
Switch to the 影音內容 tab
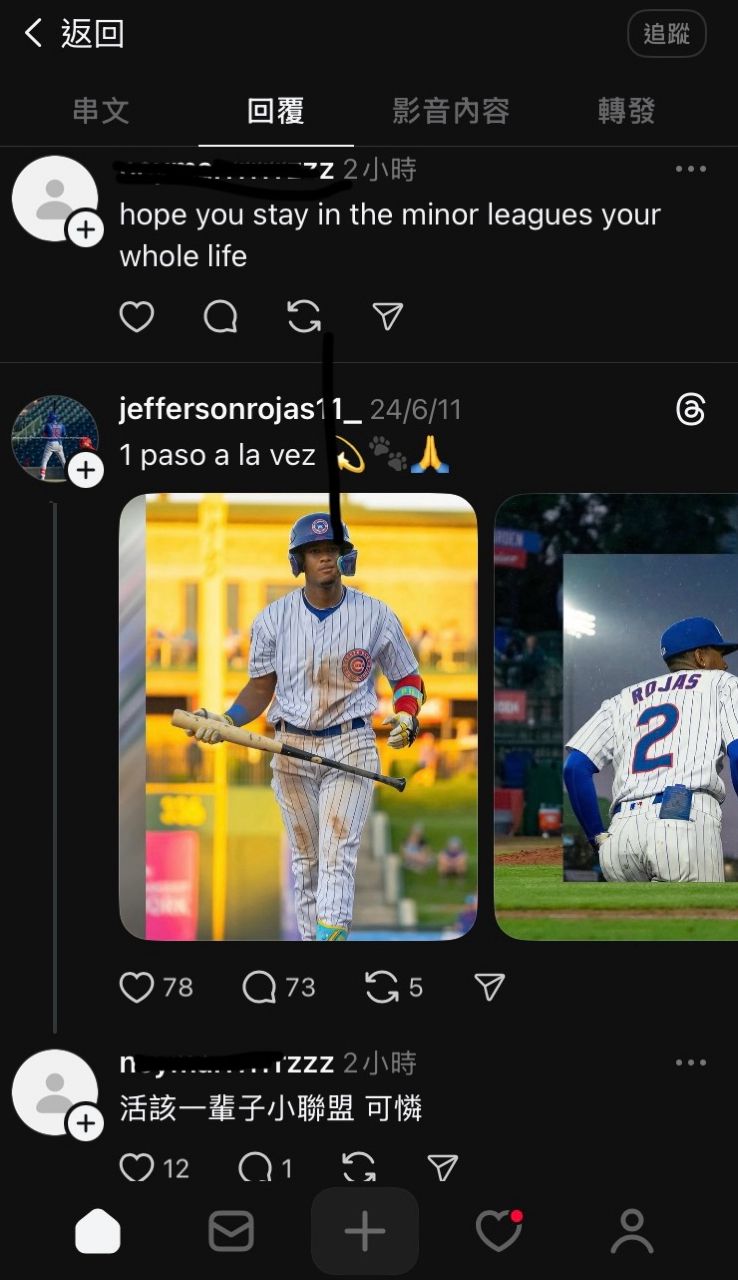(x=451, y=111)
